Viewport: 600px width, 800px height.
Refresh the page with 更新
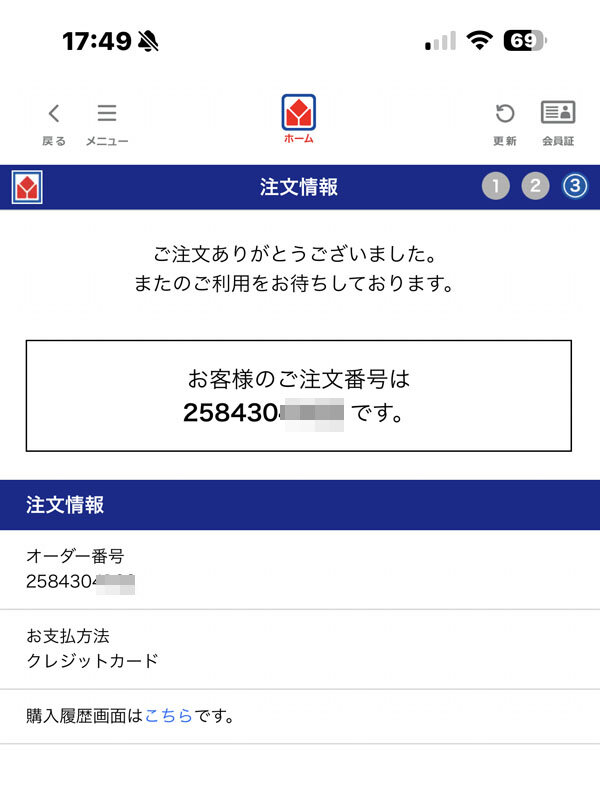click(505, 123)
